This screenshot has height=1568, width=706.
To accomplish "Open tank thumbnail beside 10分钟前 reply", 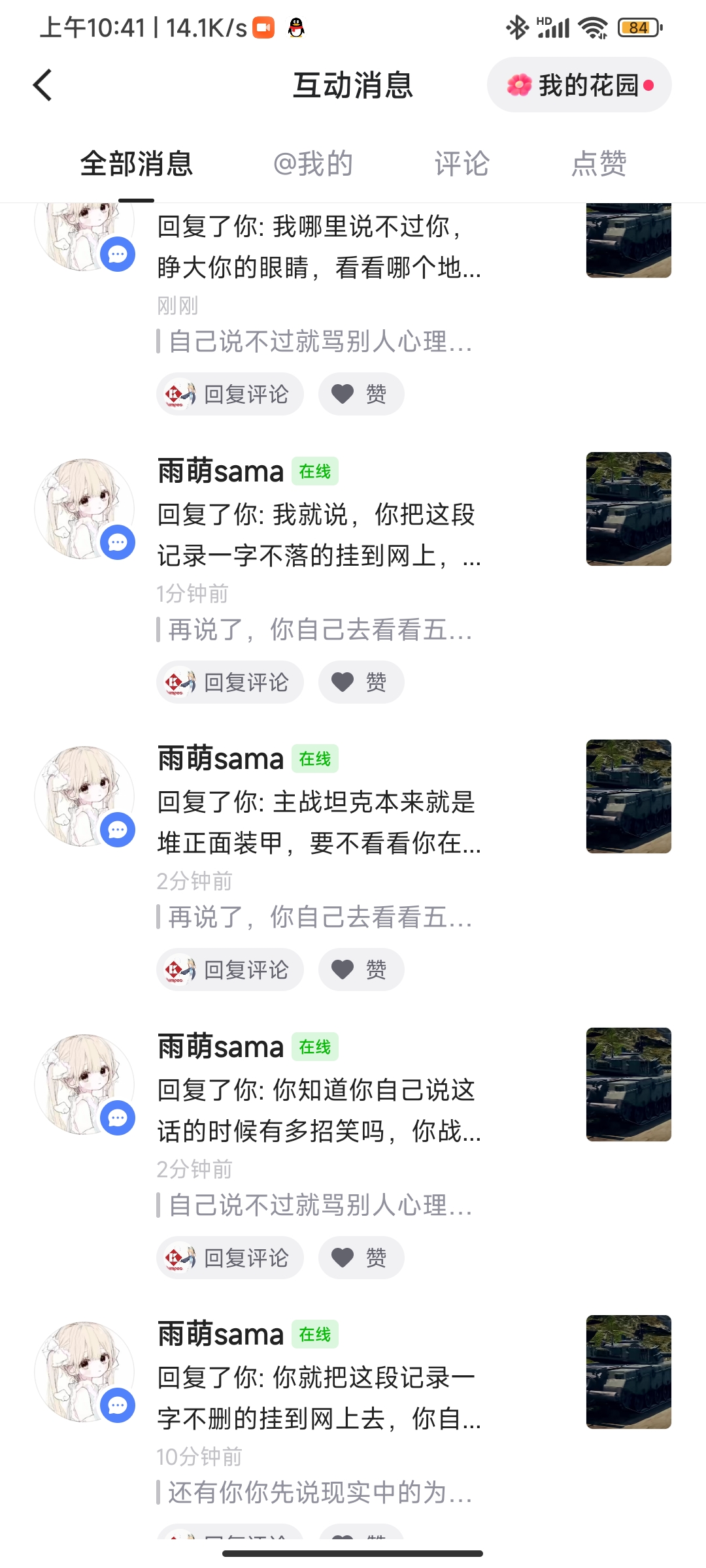I will point(628,1372).
